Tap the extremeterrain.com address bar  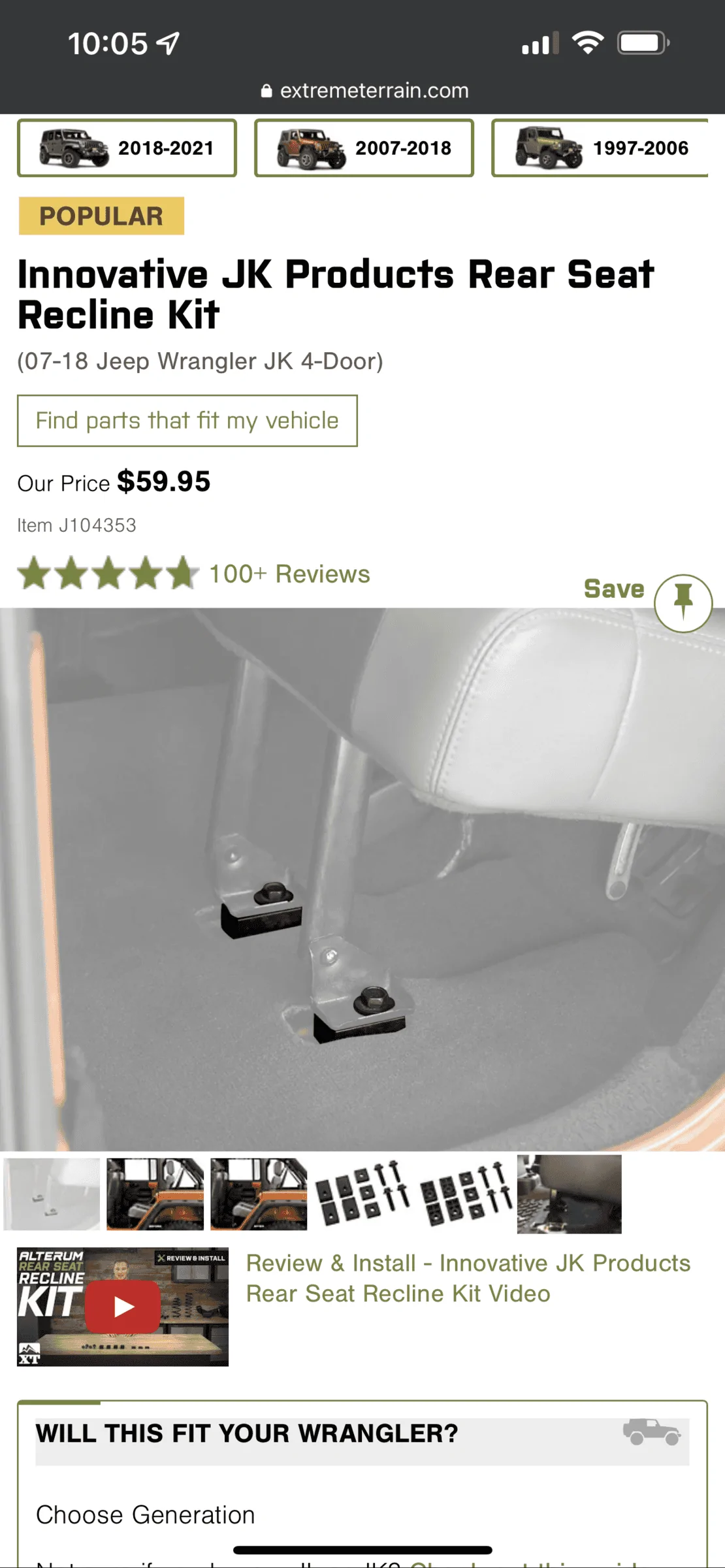click(364, 90)
